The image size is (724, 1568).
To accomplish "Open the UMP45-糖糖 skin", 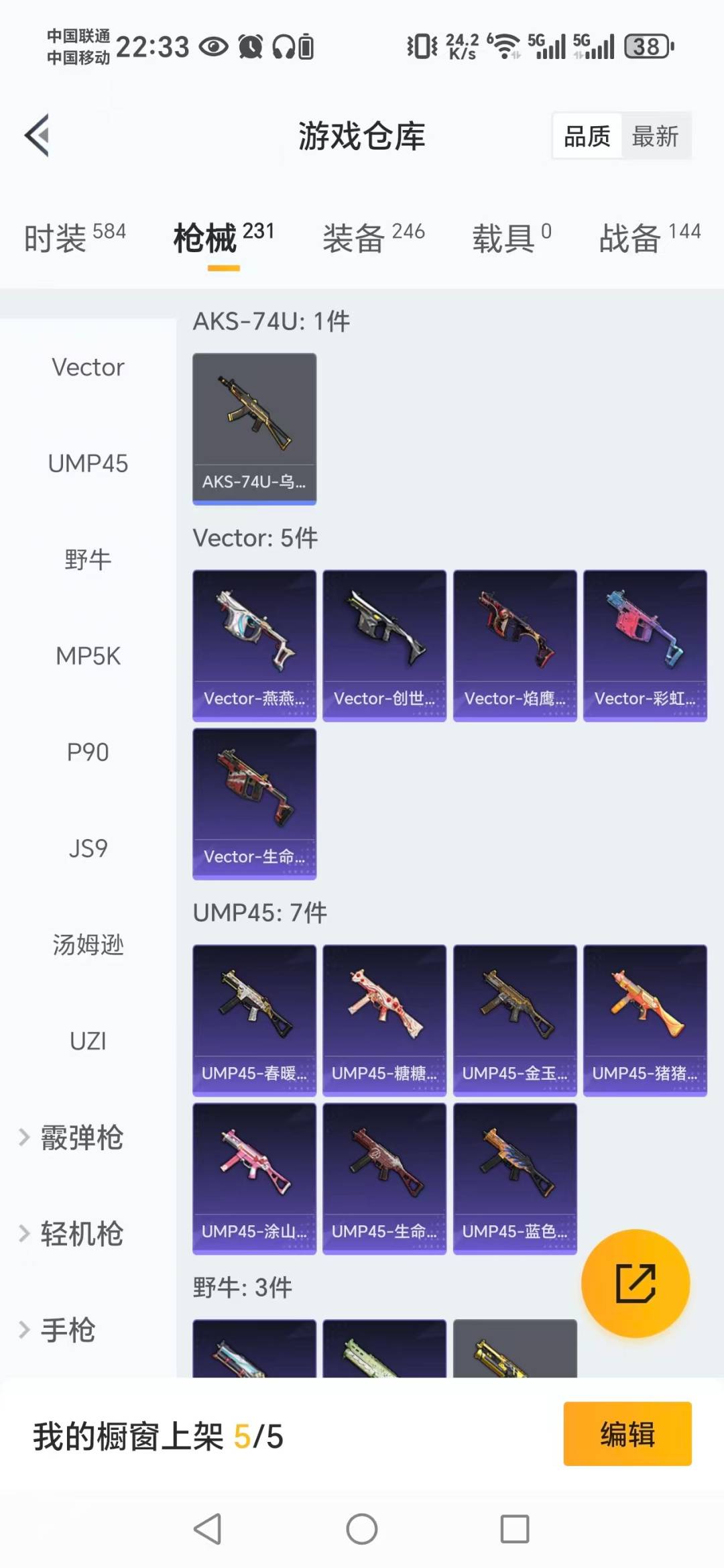I will 384,1019.
